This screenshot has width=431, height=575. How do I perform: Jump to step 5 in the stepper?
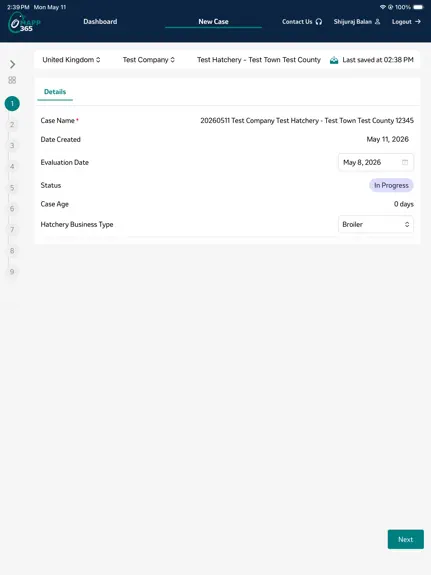[12, 188]
